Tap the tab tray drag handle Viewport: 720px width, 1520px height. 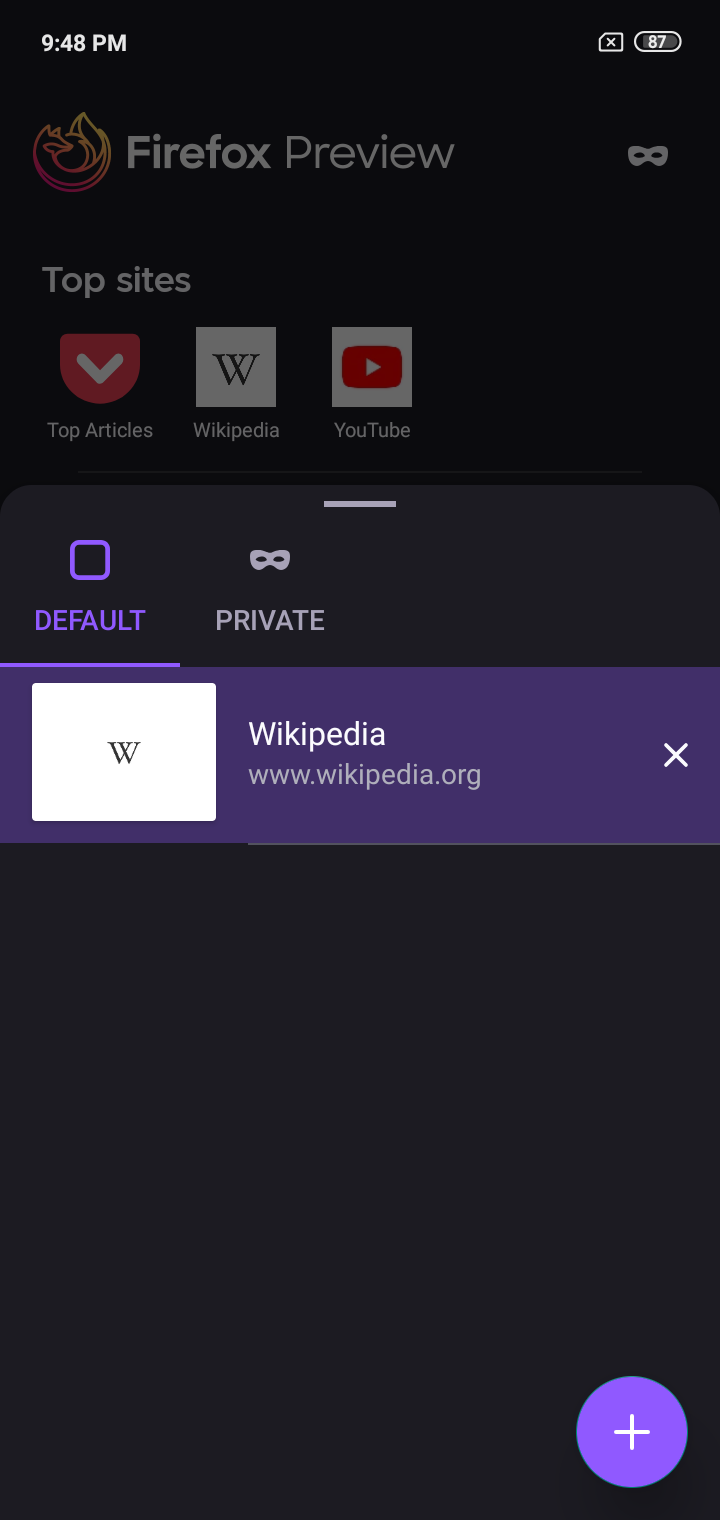tap(360, 504)
